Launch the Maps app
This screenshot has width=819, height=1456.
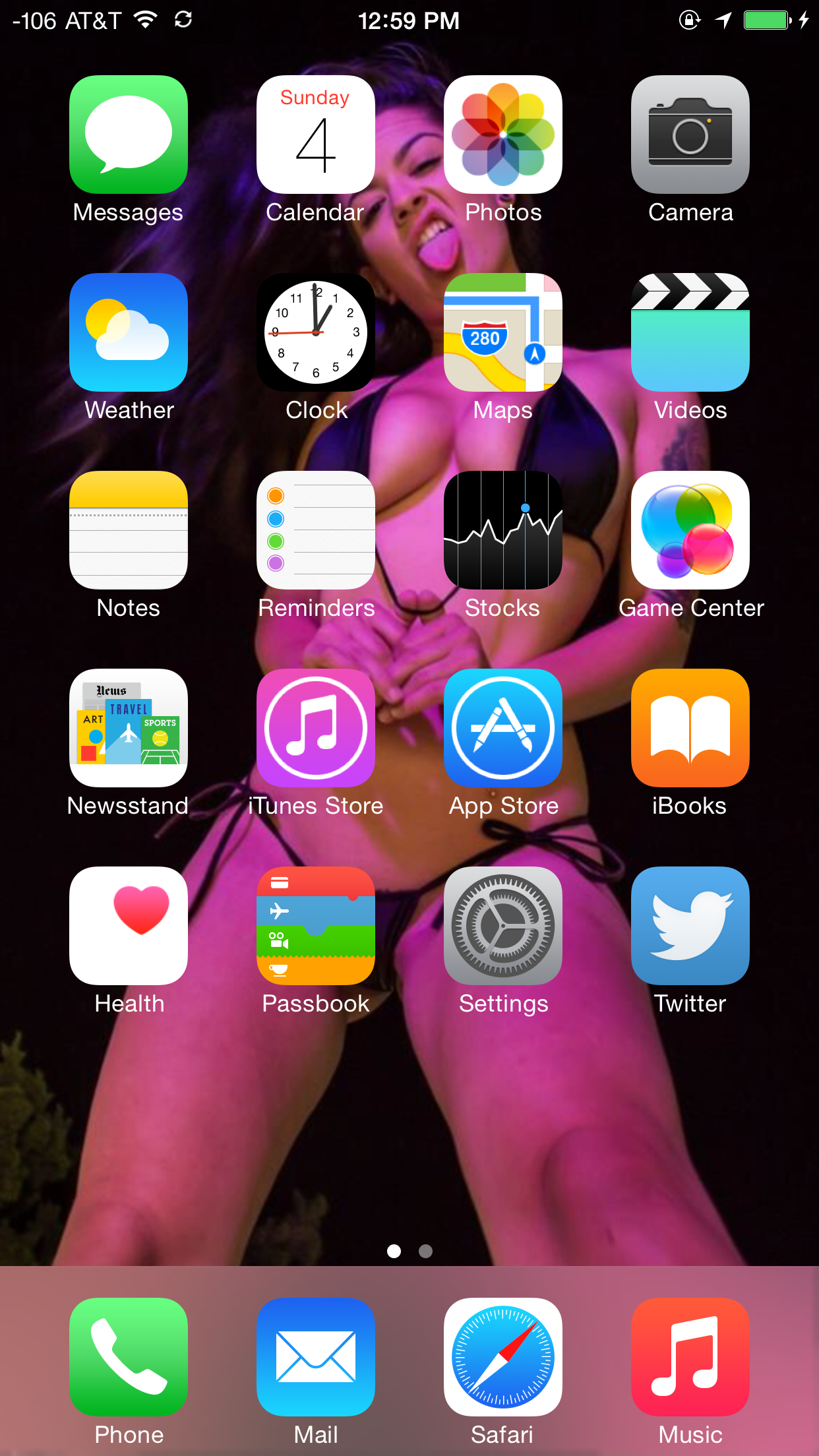pos(503,332)
